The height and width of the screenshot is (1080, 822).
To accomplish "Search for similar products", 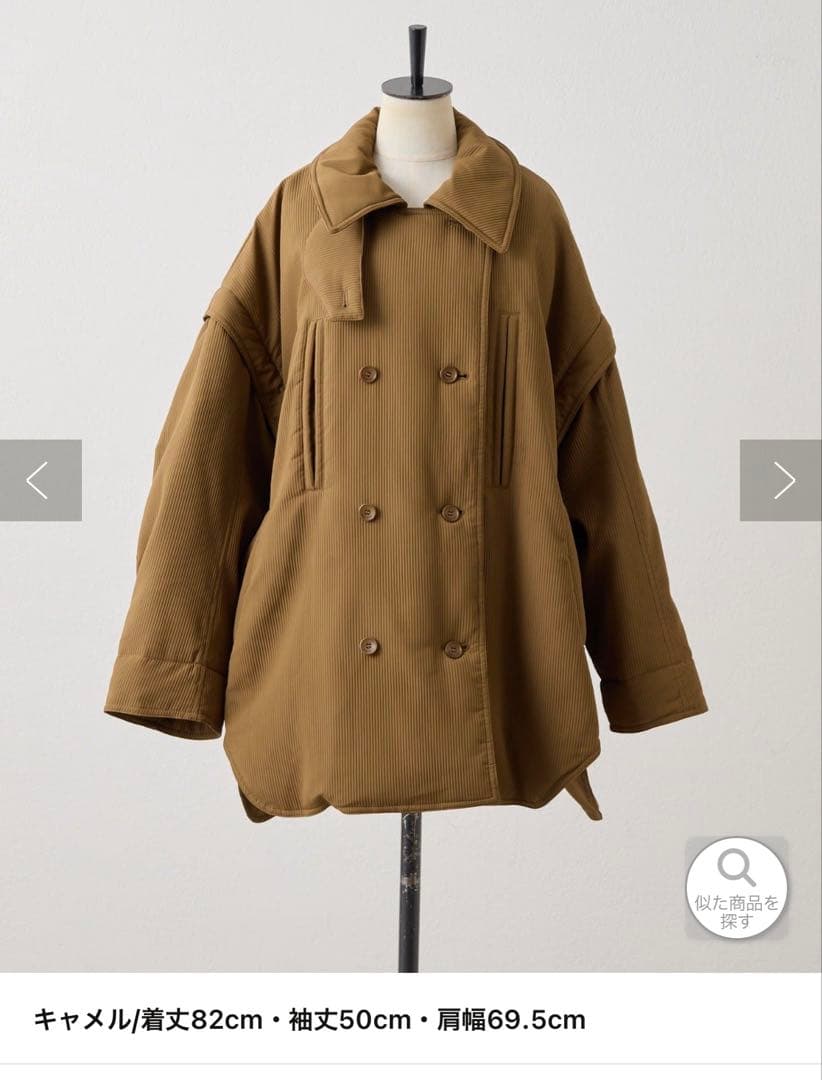I will coord(737,887).
